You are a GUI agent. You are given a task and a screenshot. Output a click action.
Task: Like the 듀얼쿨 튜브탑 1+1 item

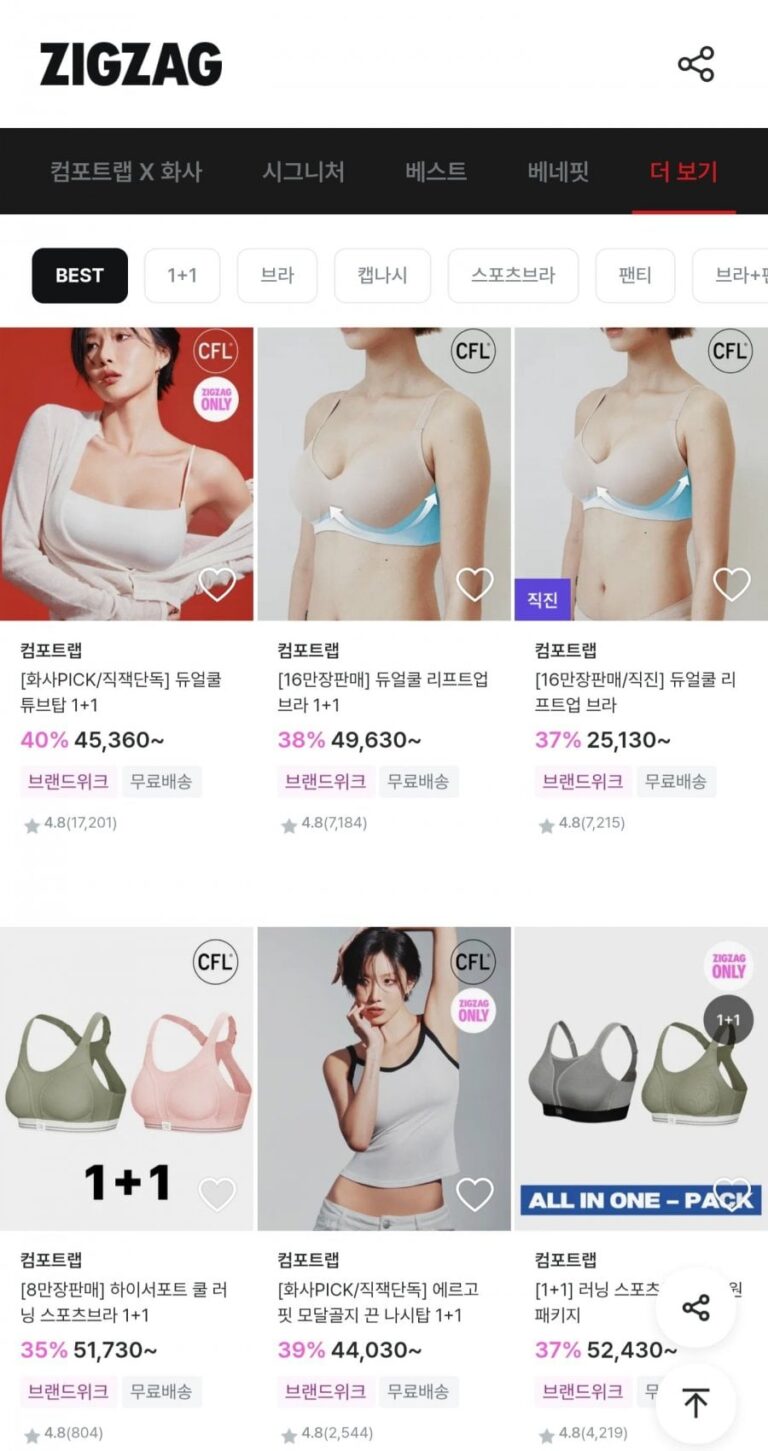217,584
